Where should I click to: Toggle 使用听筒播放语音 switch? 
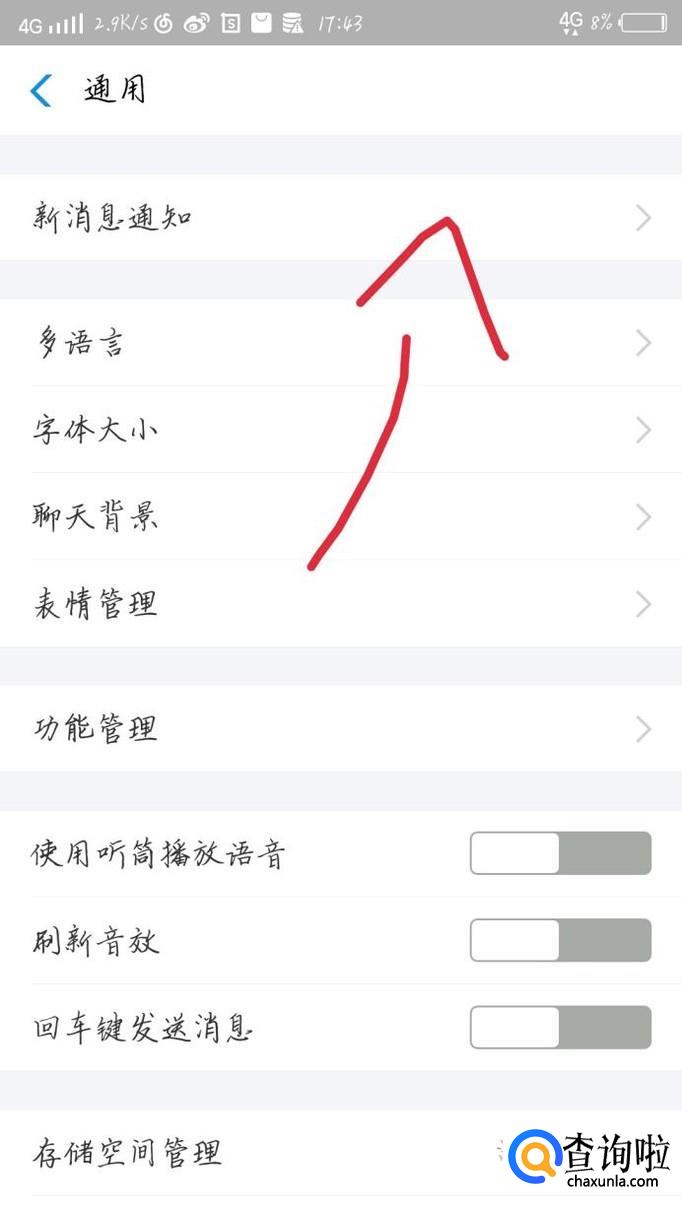pos(560,854)
